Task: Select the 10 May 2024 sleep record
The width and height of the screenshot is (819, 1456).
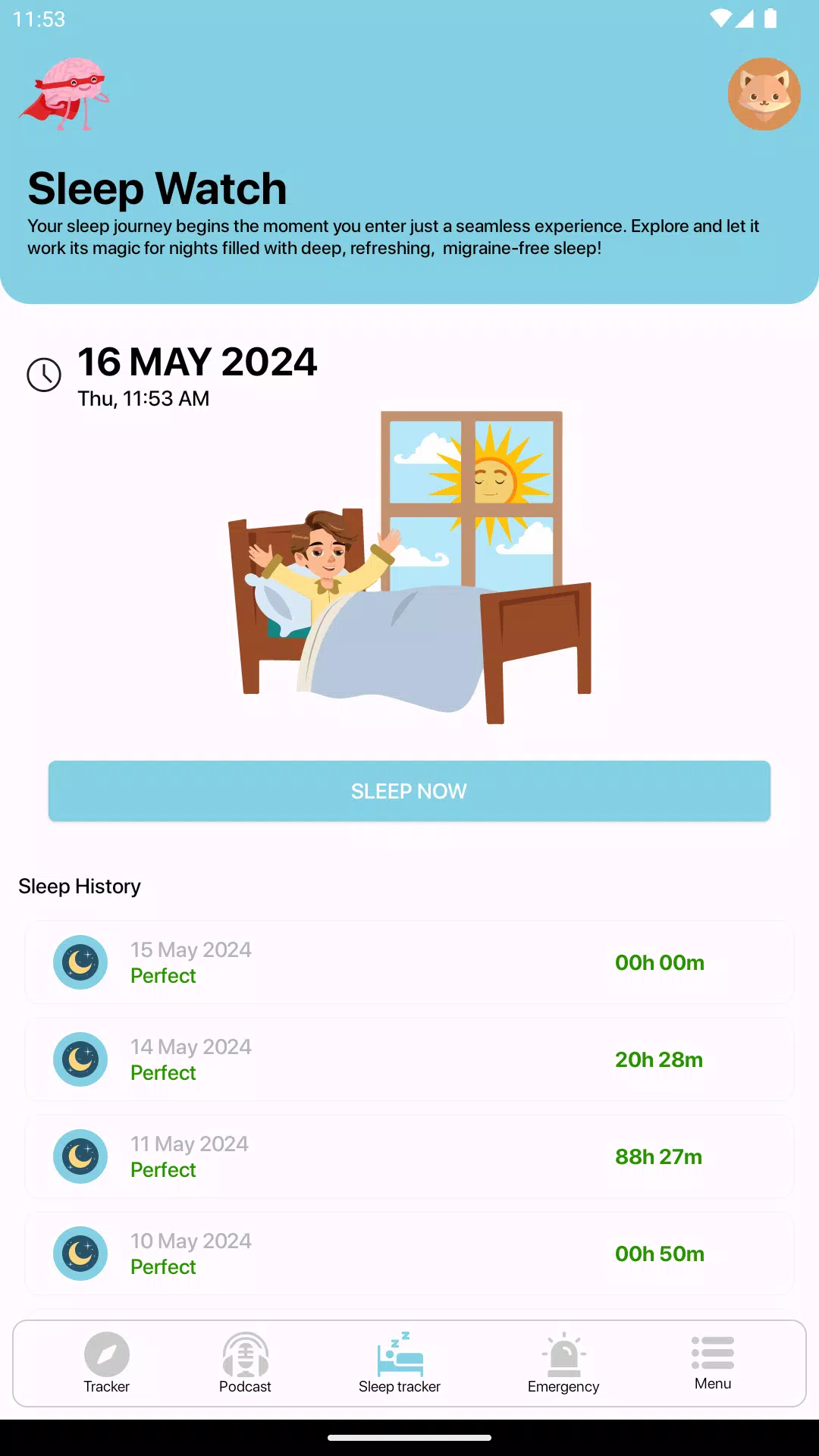Action: pos(409,1254)
